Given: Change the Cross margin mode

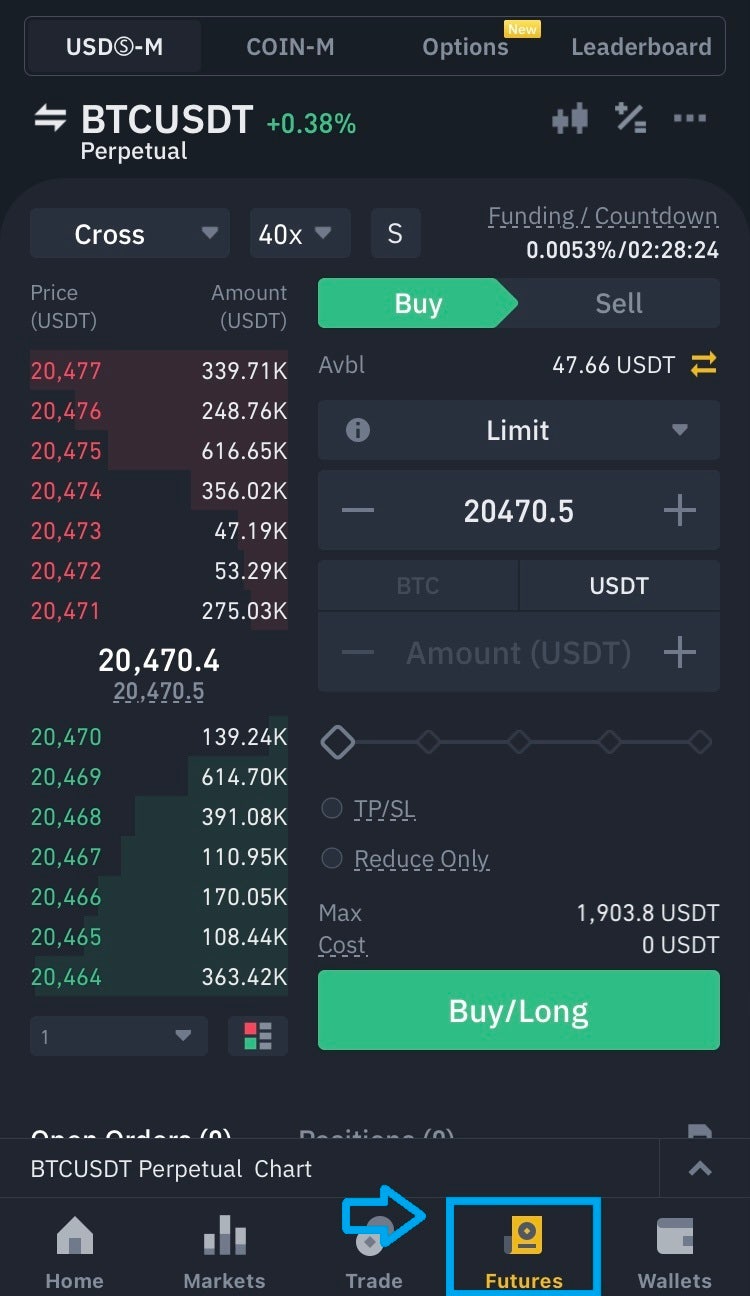Looking at the screenshot, I should [x=130, y=234].
